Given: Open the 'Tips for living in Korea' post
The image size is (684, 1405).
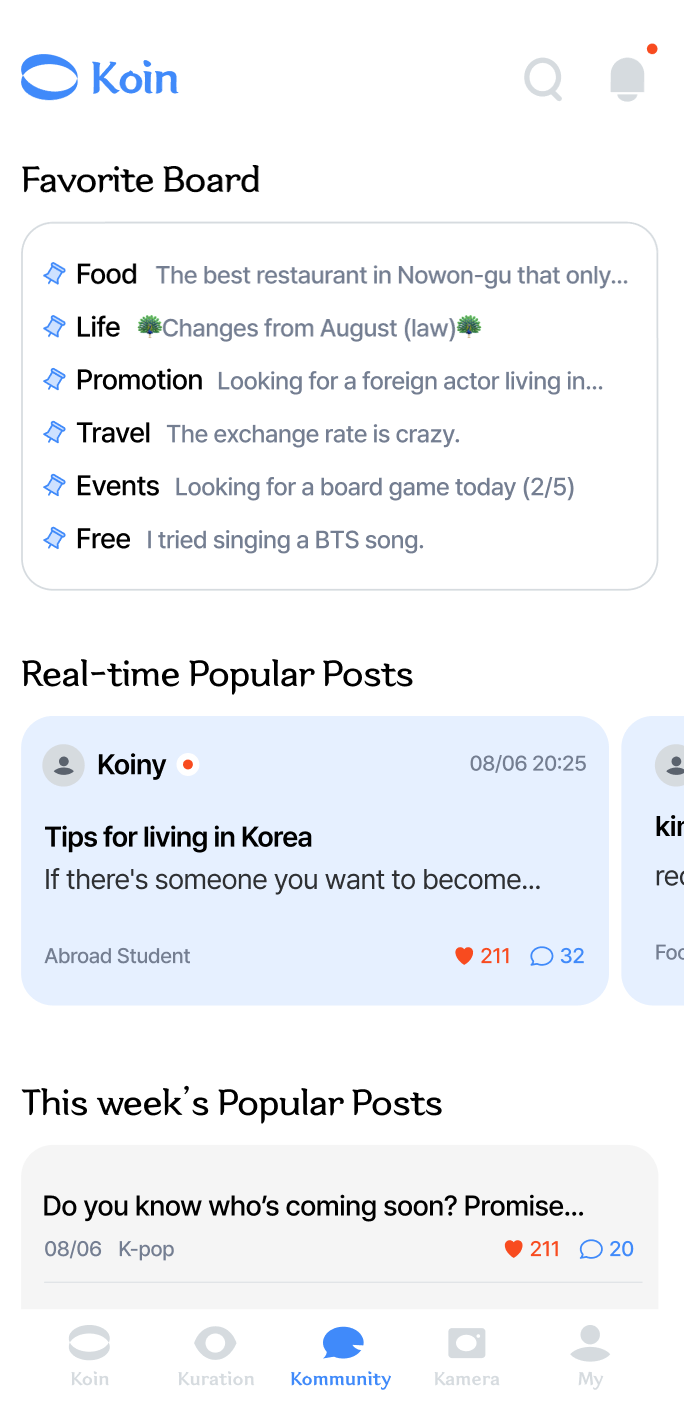Looking at the screenshot, I should click(x=178, y=837).
